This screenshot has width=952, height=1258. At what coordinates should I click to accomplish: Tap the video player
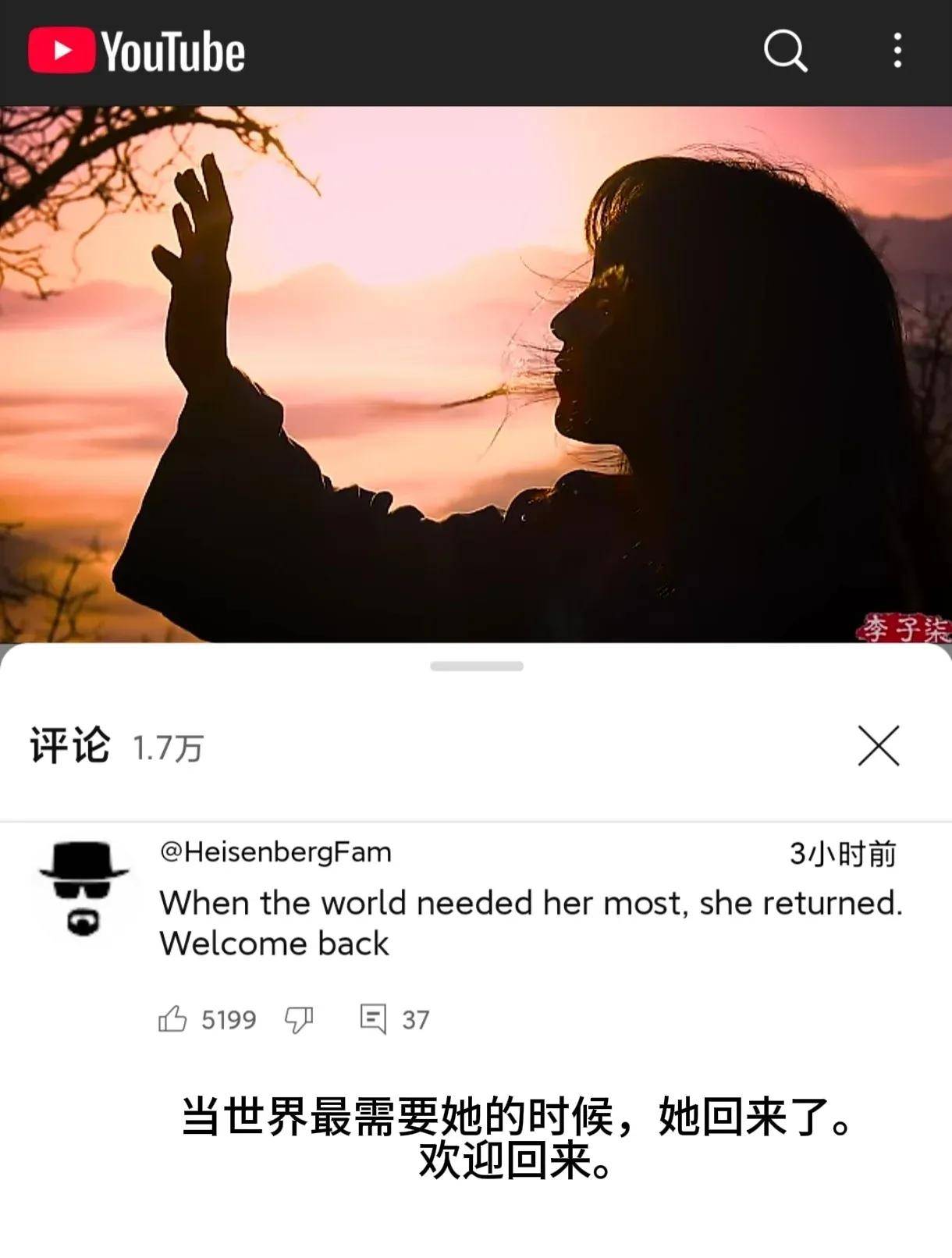pyautogui.click(x=476, y=375)
